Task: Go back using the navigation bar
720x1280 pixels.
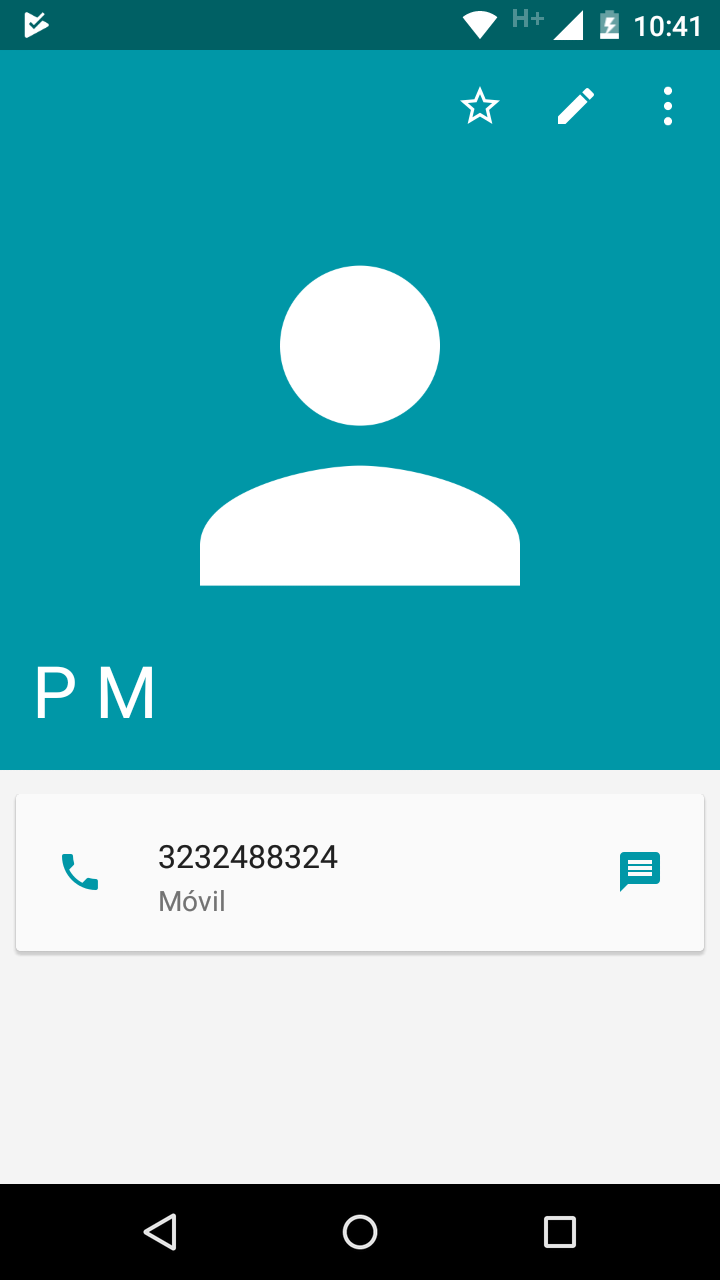Action: [x=160, y=1232]
